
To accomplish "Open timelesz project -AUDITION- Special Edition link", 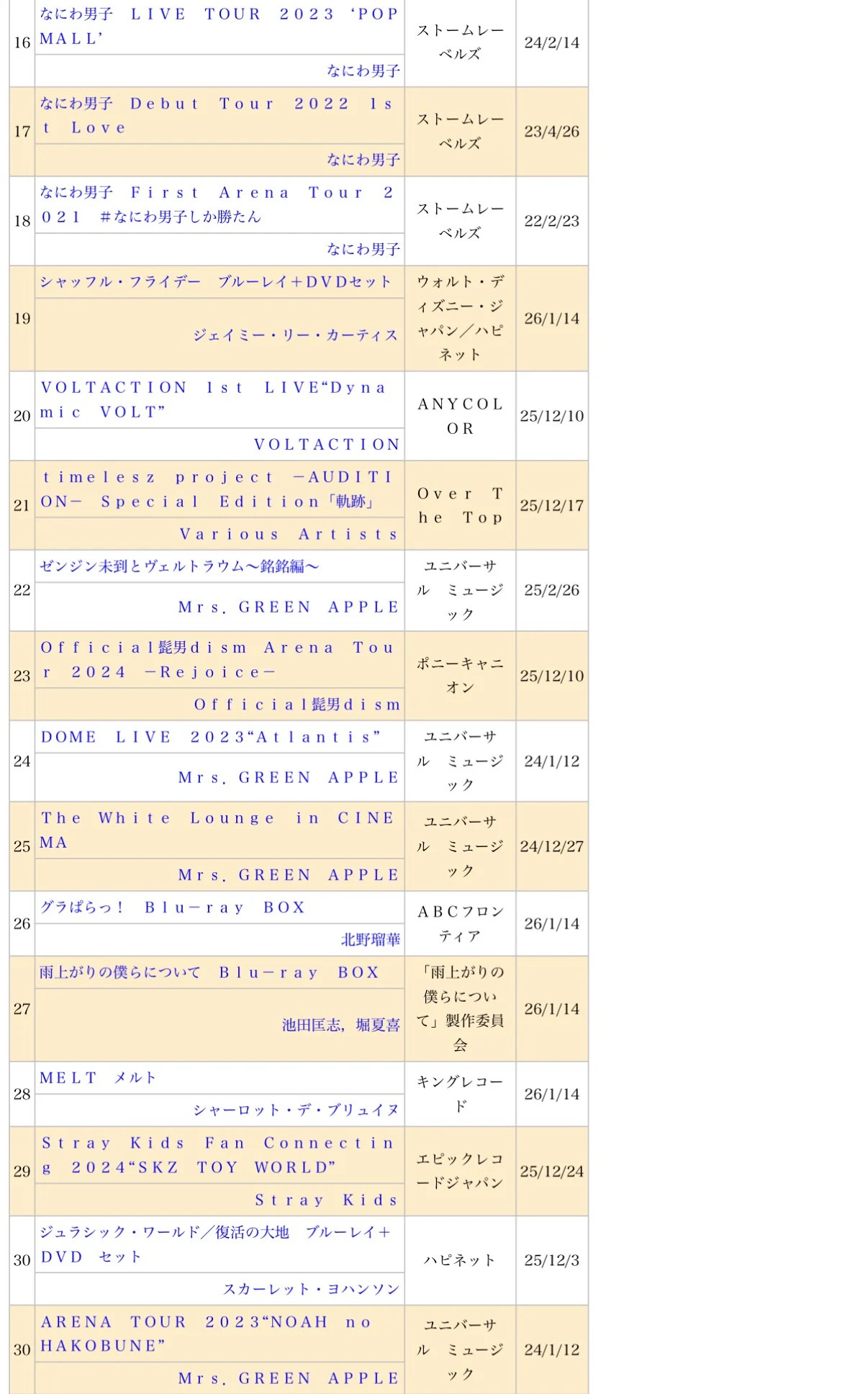I will point(219,489).
